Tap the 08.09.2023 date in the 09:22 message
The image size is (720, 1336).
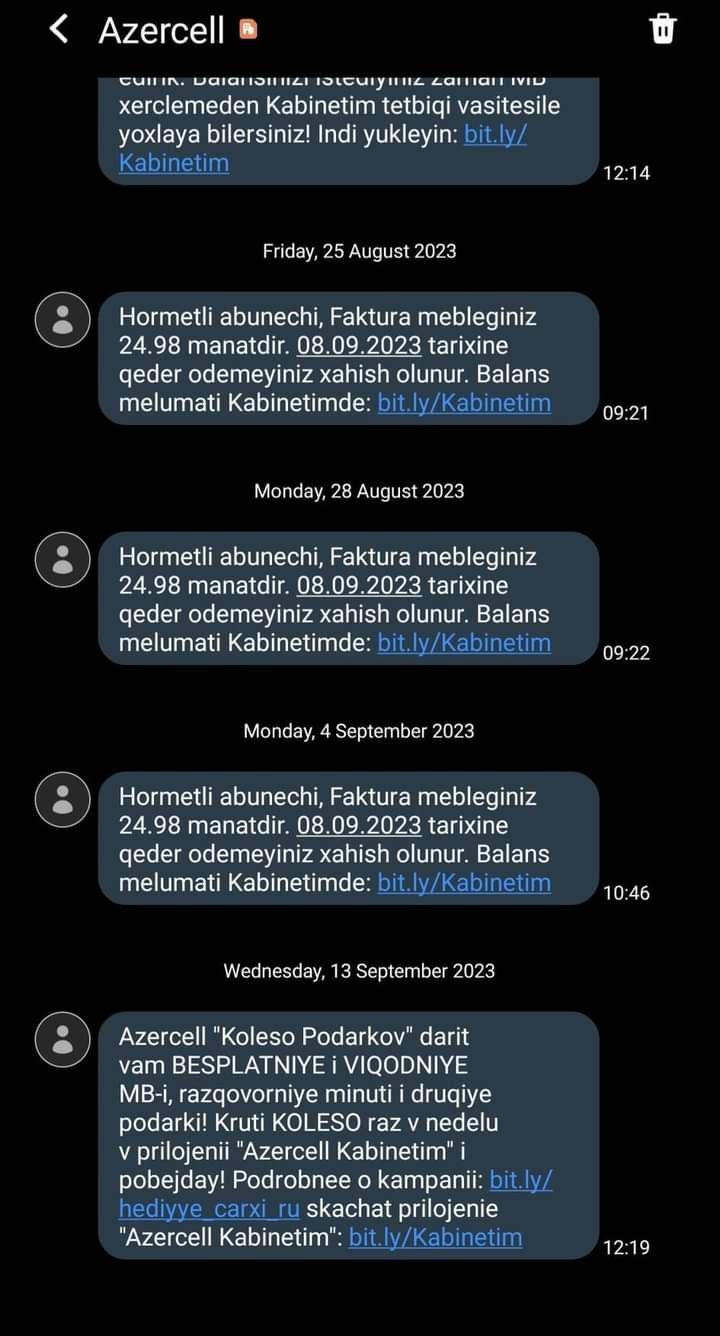click(359, 585)
